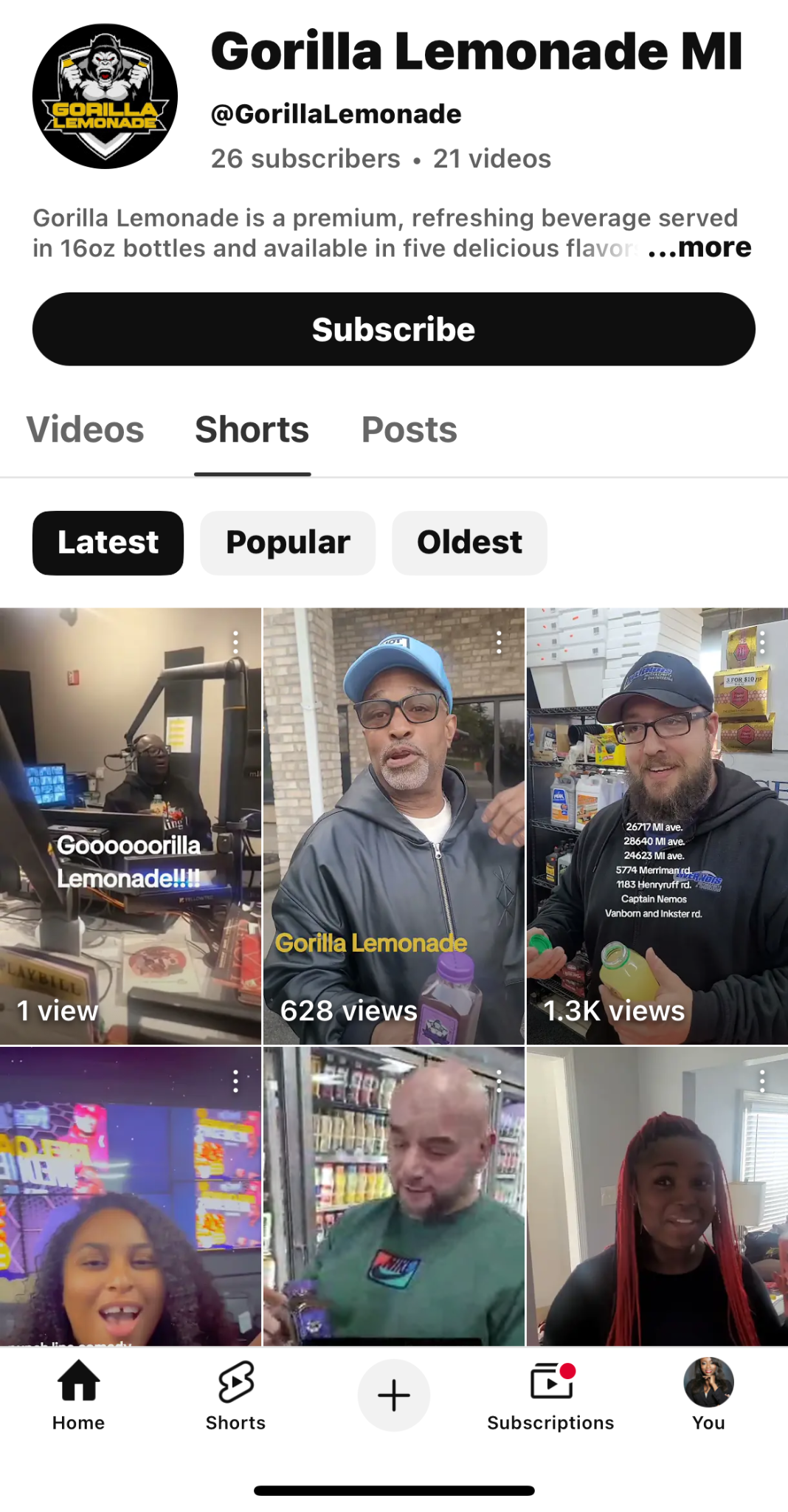
Task: Switch to the Posts tab
Action: coord(409,430)
